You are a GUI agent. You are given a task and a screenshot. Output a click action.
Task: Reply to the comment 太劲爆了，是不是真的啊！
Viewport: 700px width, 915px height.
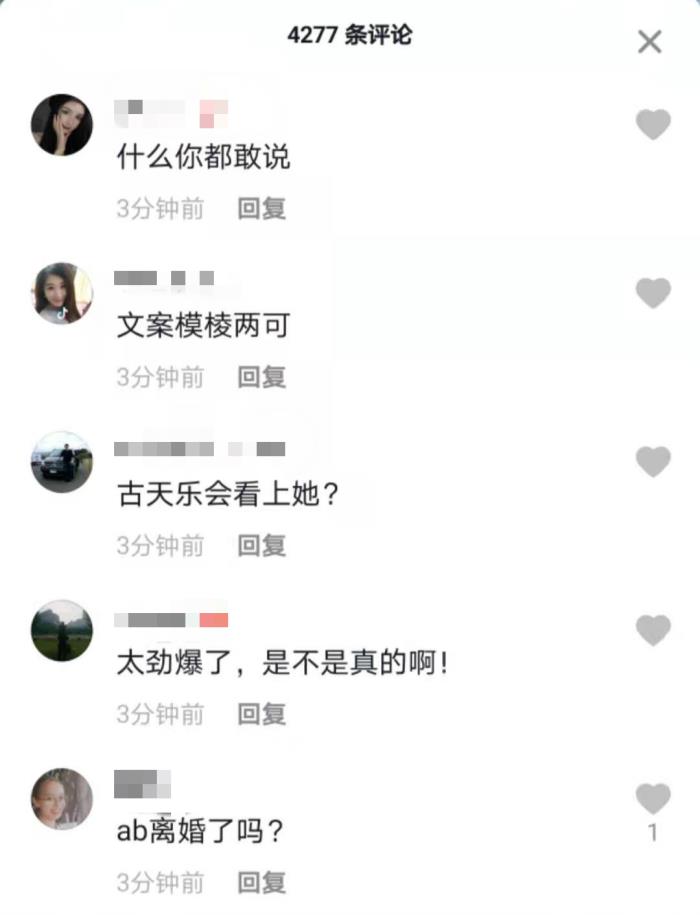click(262, 714)
